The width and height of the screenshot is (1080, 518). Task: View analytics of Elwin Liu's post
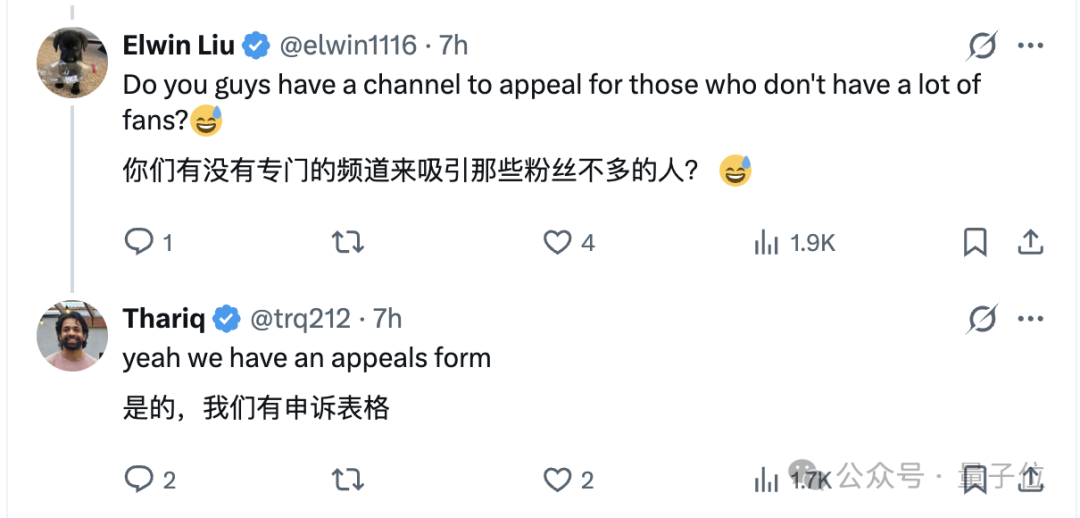pyautogui.click(x=767, y=242)
